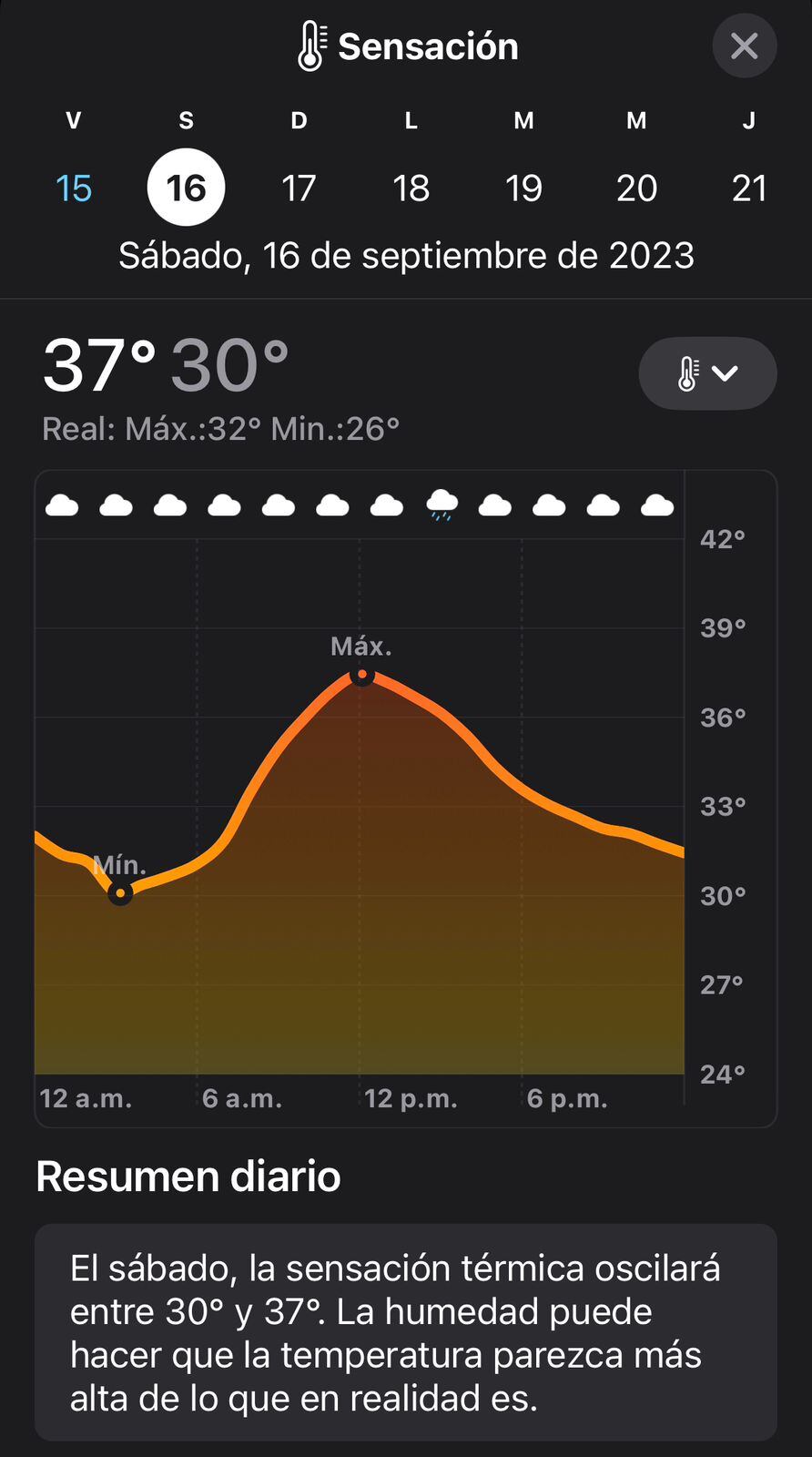View forecast for Wednesday the 20th
Screen dimensions: 812x1457
[x=636, y=188]
